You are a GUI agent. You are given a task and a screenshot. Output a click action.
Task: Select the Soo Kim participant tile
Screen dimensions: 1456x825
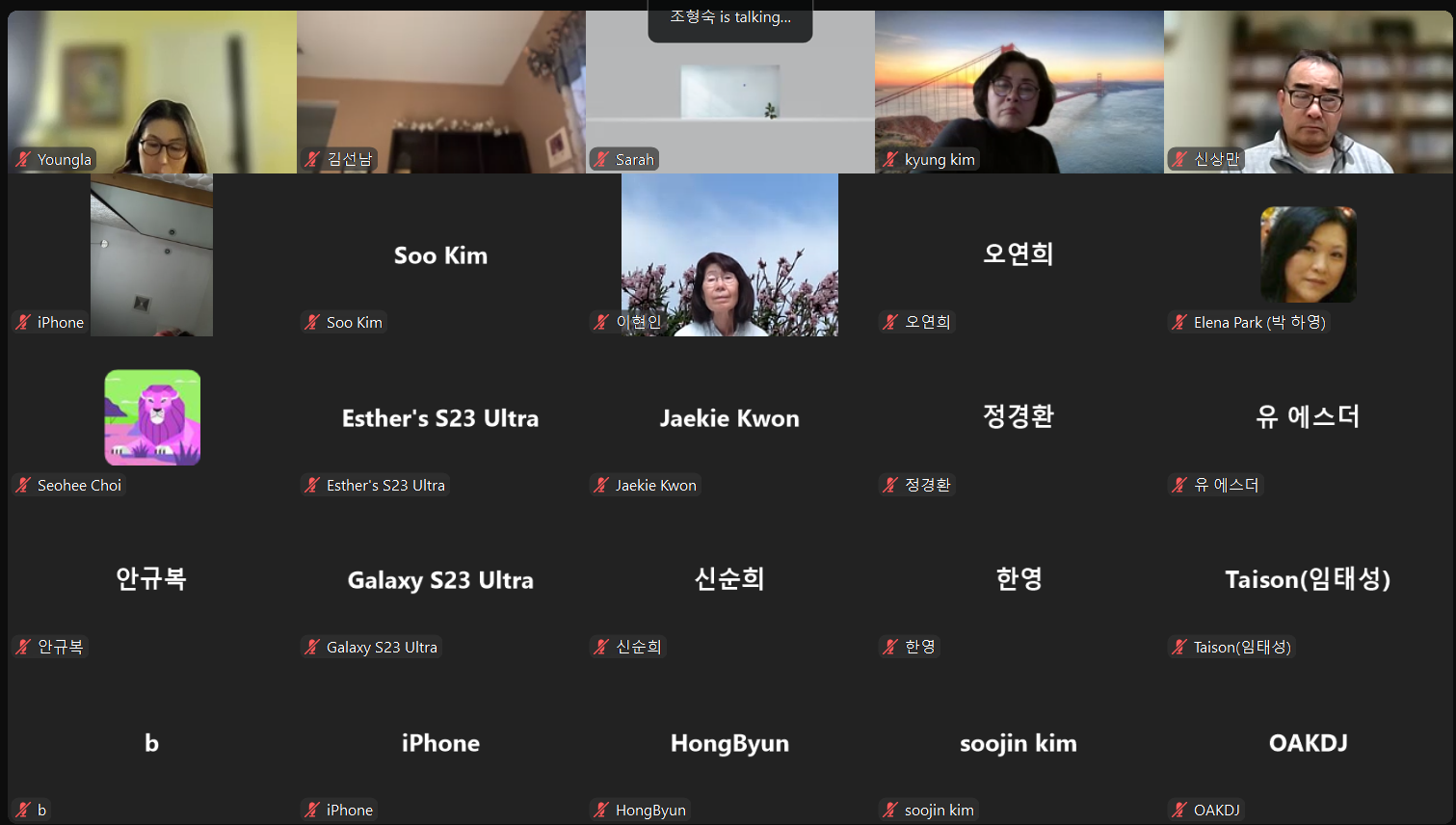point(441,255)
